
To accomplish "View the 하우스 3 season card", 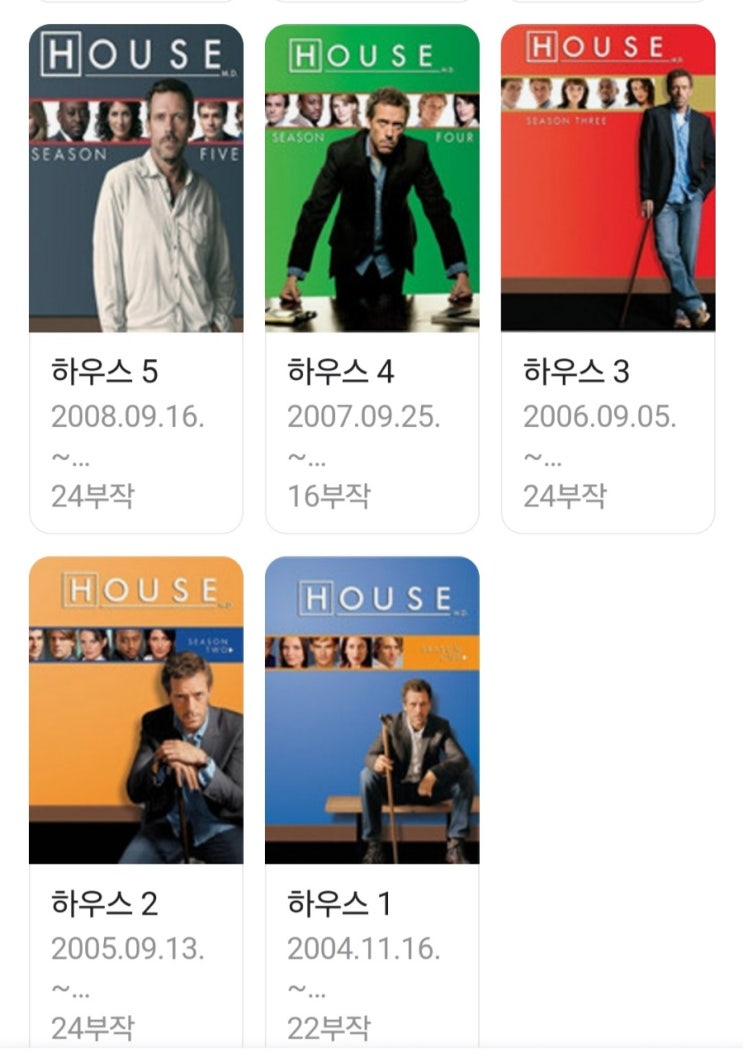I will click(608, 278).
